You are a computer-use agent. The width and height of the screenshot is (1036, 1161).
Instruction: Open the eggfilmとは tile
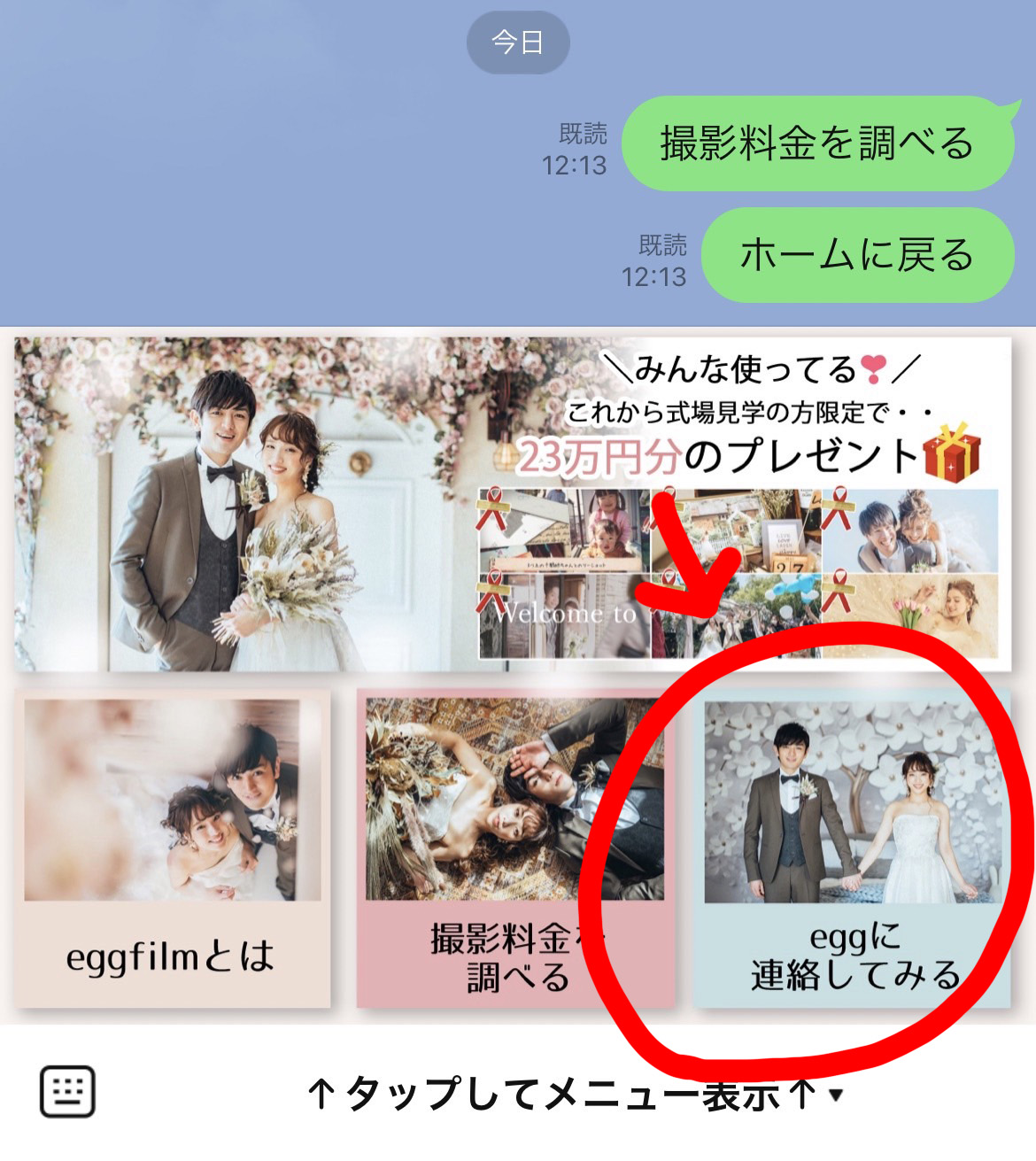(173, 848)
